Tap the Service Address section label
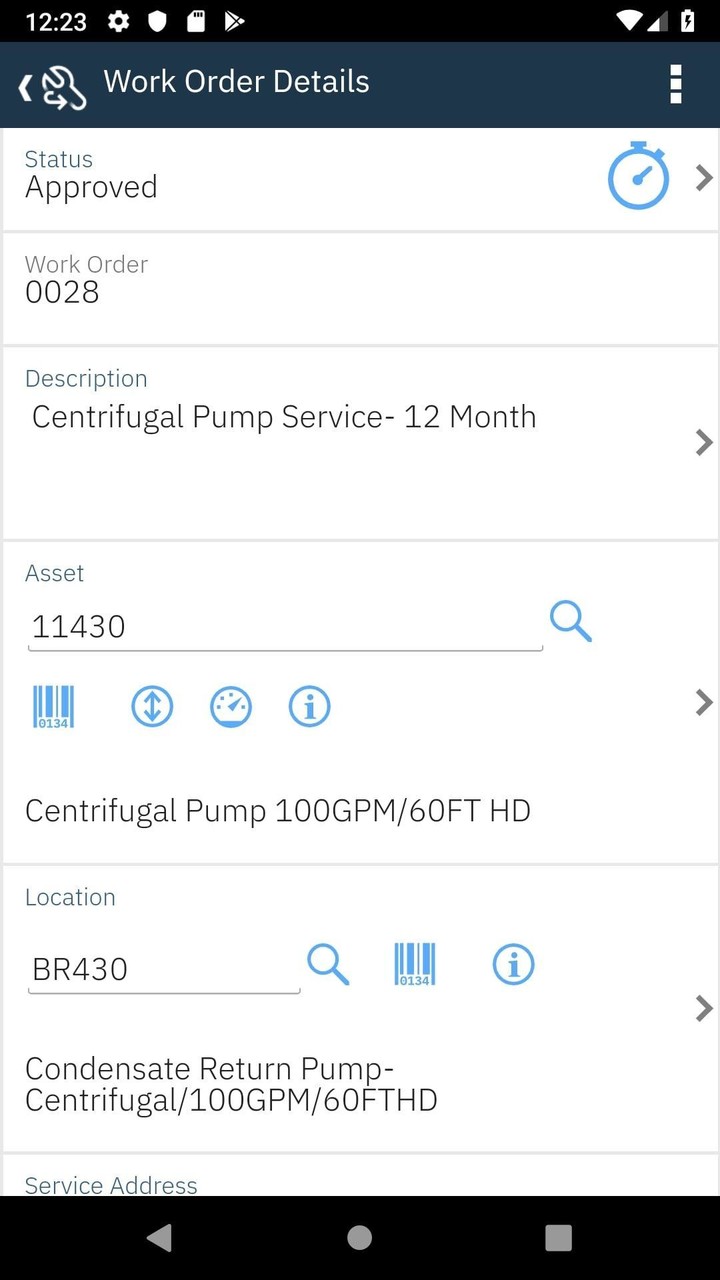 (x=110, y=1185)
